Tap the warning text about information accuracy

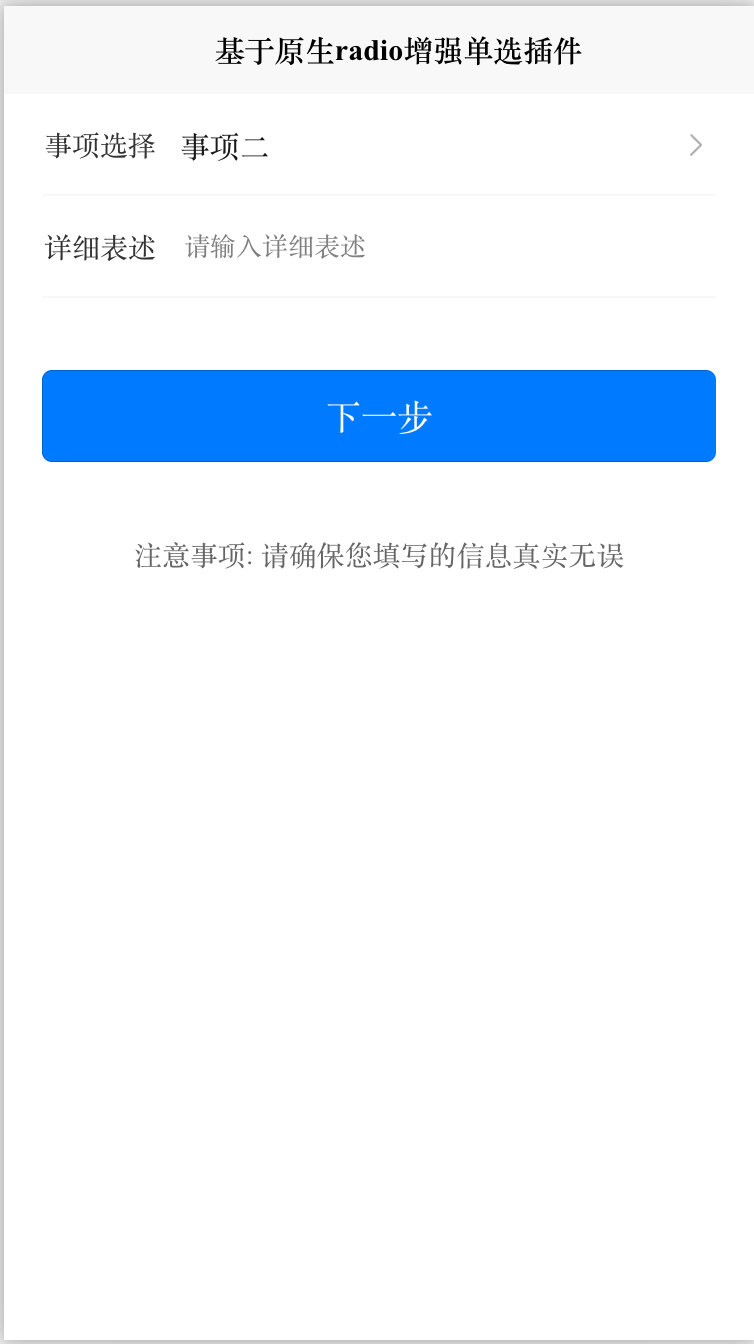pyautogui.click(x=377, y=557)
